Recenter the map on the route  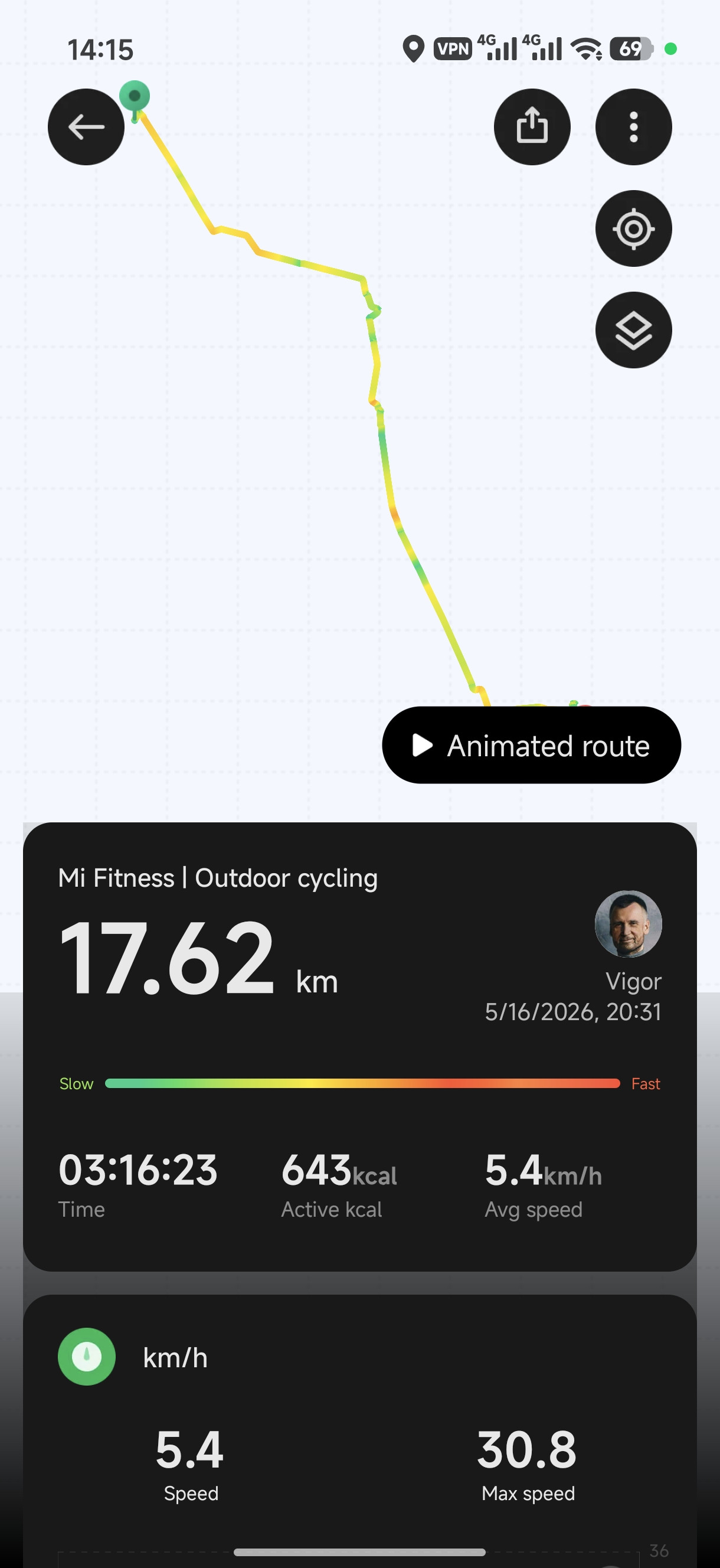(x=634, y=228)
